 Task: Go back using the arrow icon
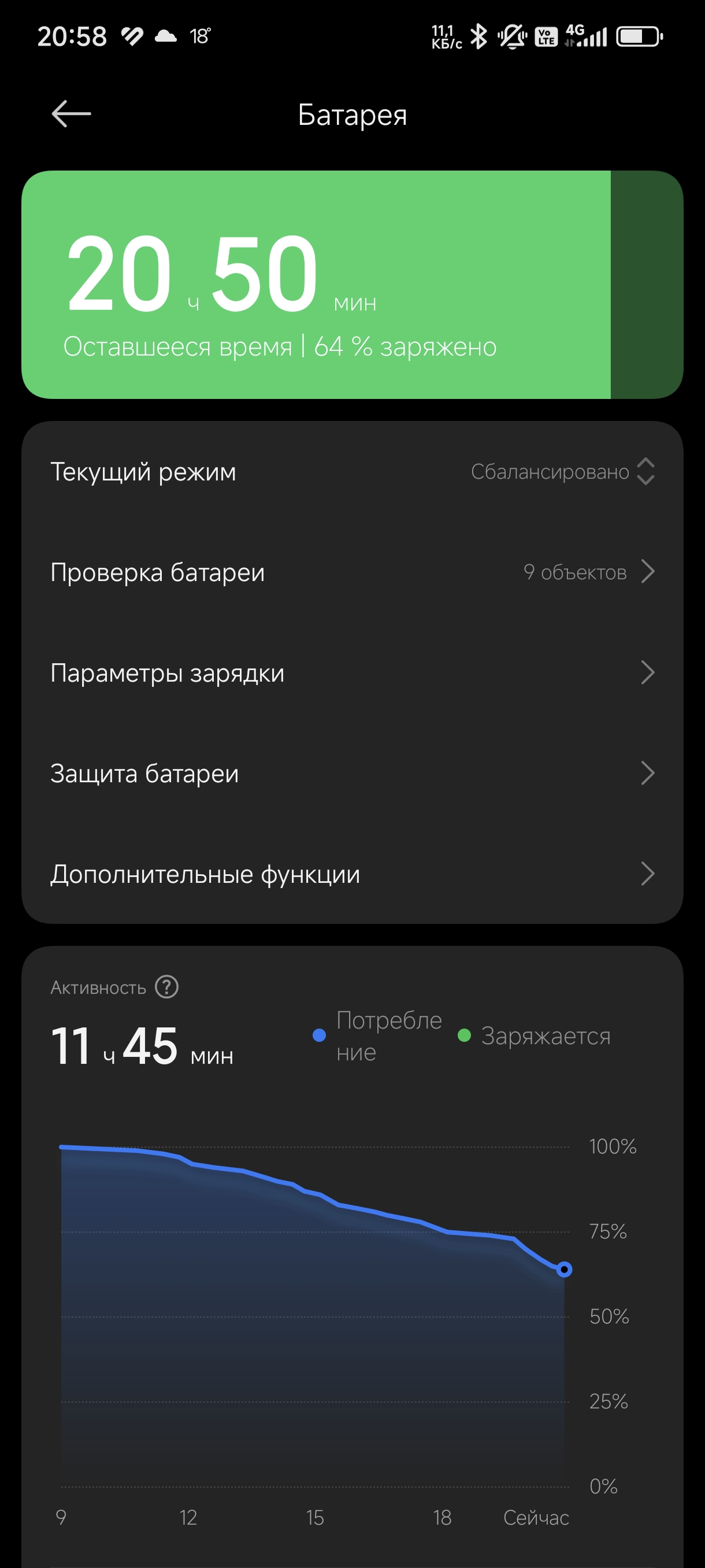click(71, 114)
